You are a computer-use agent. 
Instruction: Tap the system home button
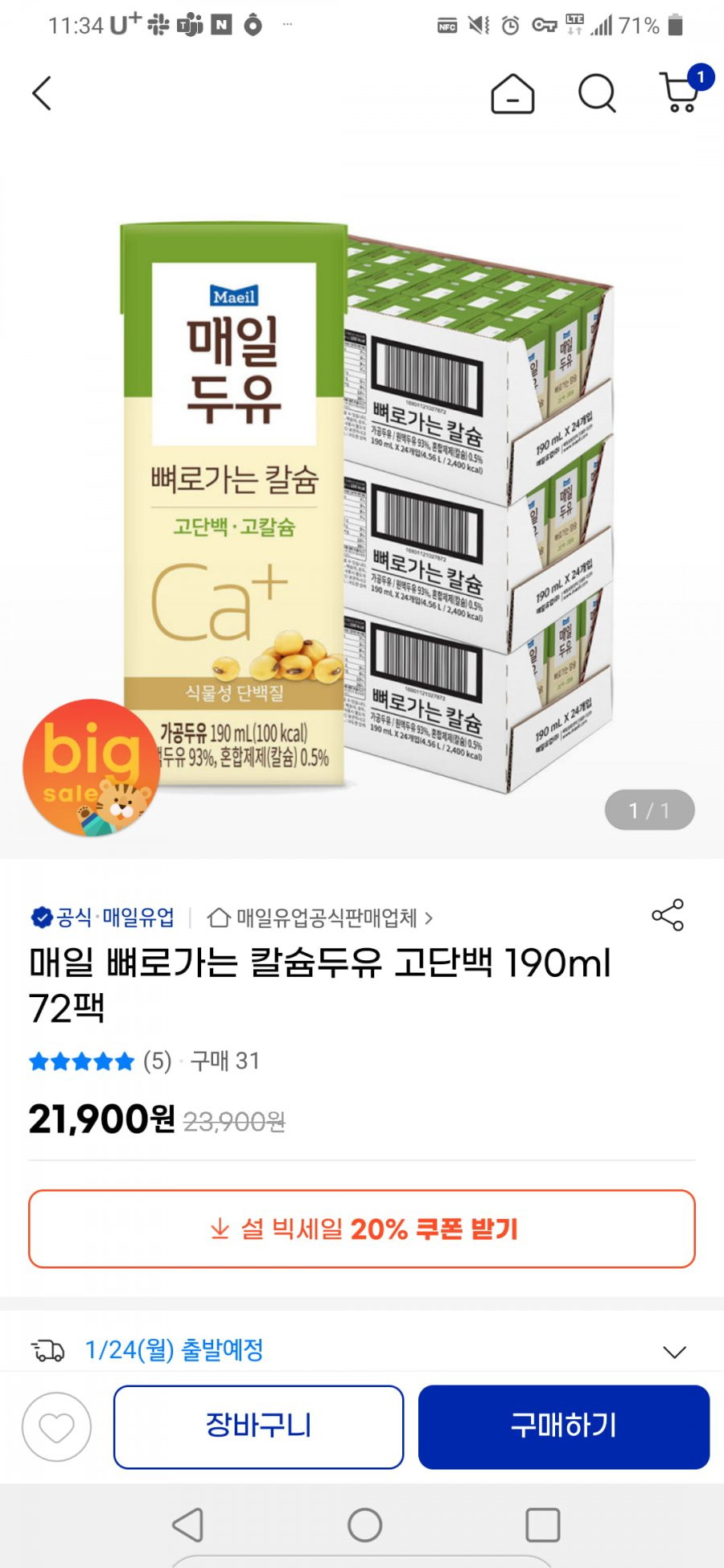point(364,1525)
